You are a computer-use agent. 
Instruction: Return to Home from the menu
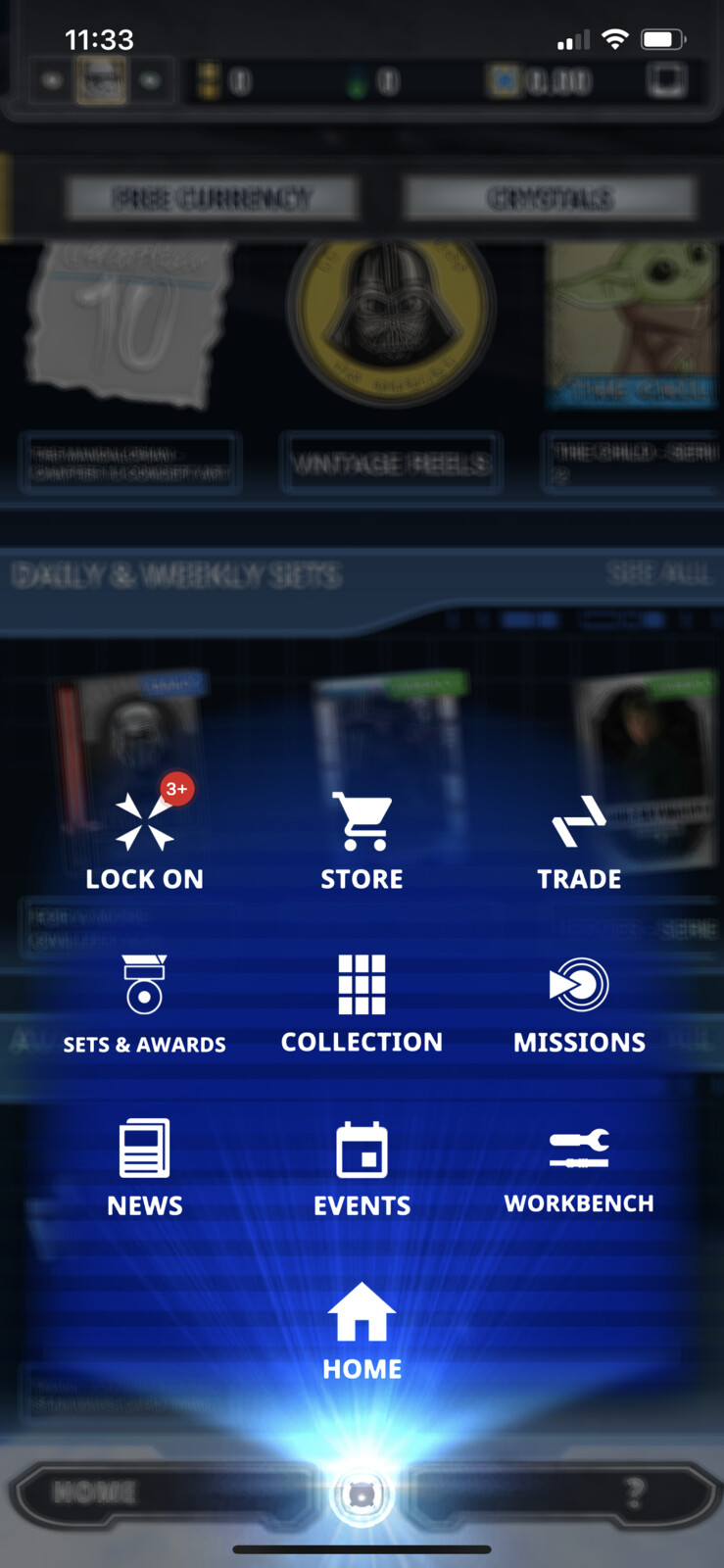point(362,1331)
